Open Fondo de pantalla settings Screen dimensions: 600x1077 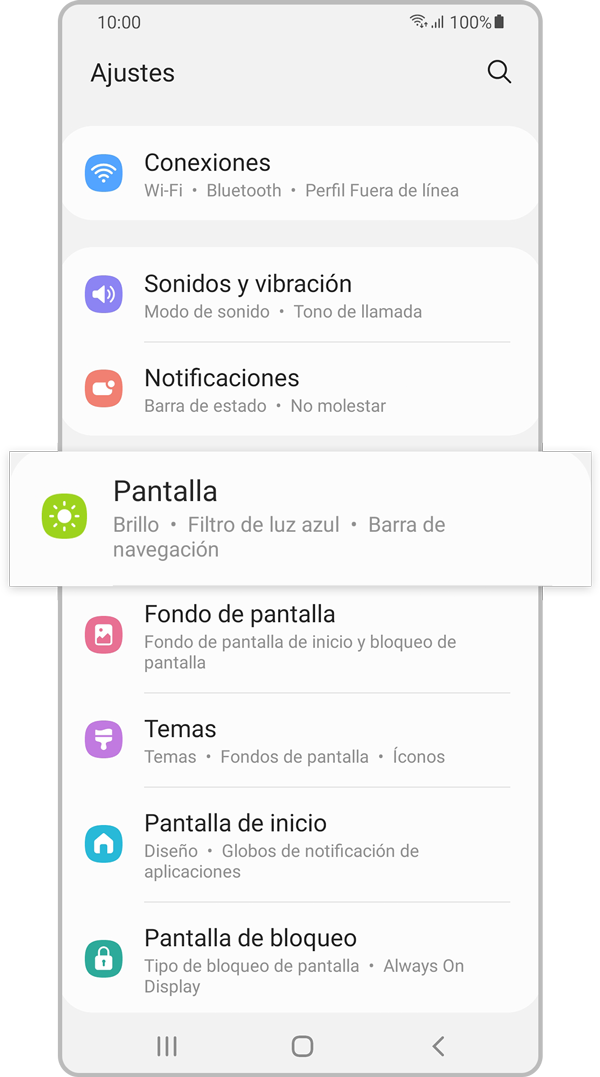300,636
